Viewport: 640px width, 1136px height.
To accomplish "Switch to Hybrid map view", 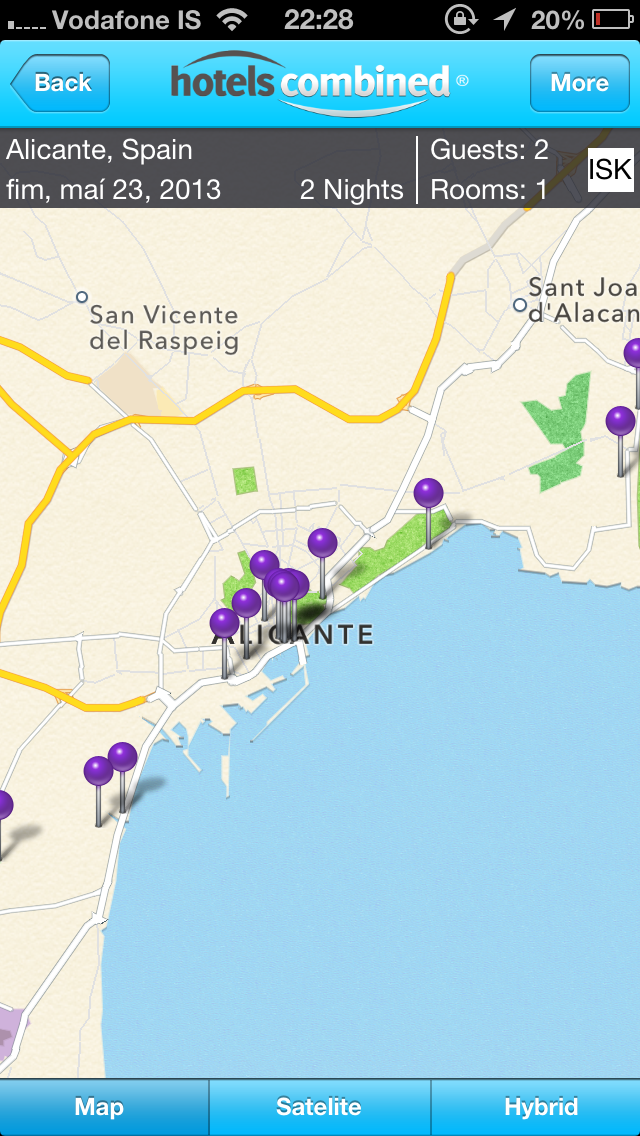I will point(540,1107).
